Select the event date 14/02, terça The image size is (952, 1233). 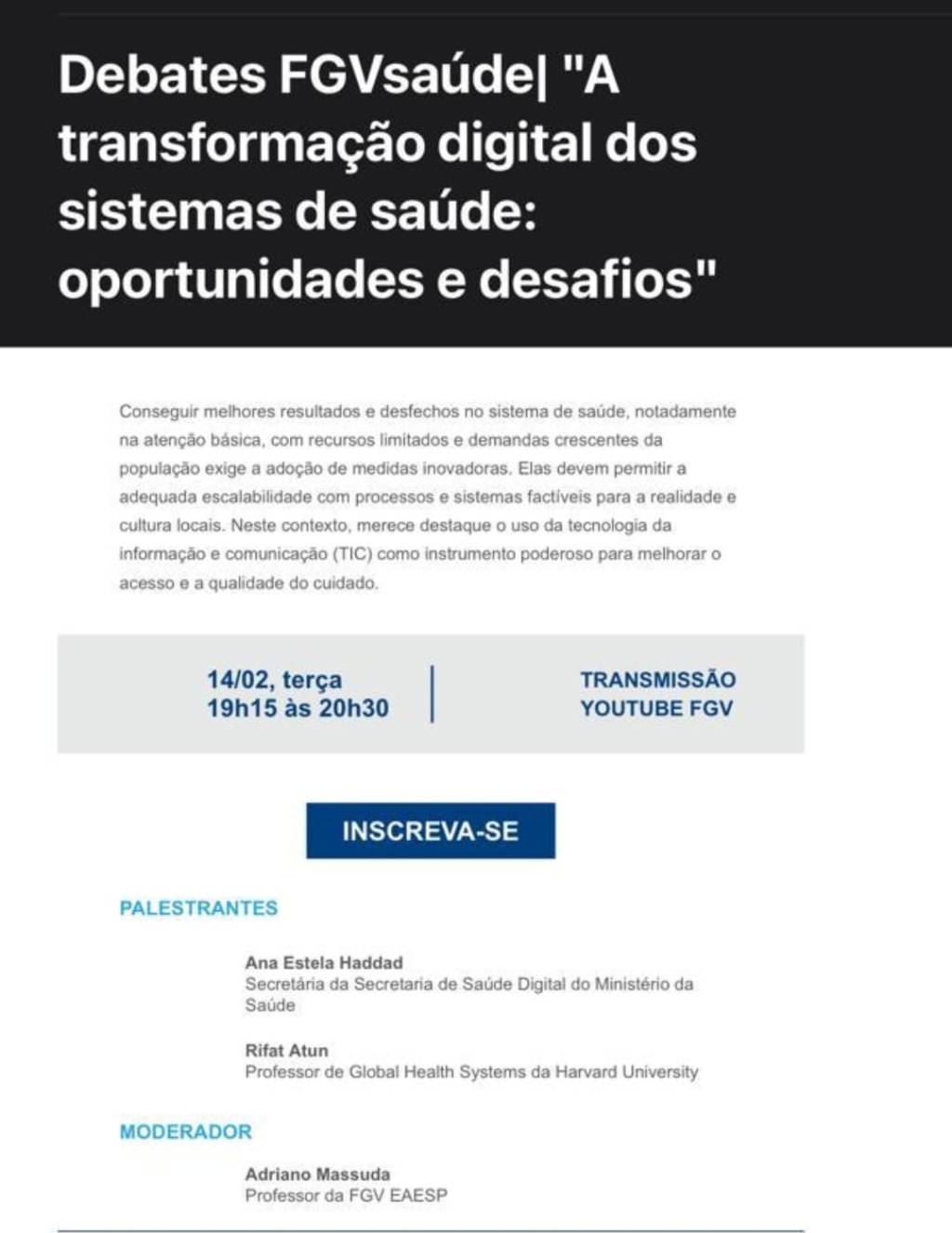[274, 680]
